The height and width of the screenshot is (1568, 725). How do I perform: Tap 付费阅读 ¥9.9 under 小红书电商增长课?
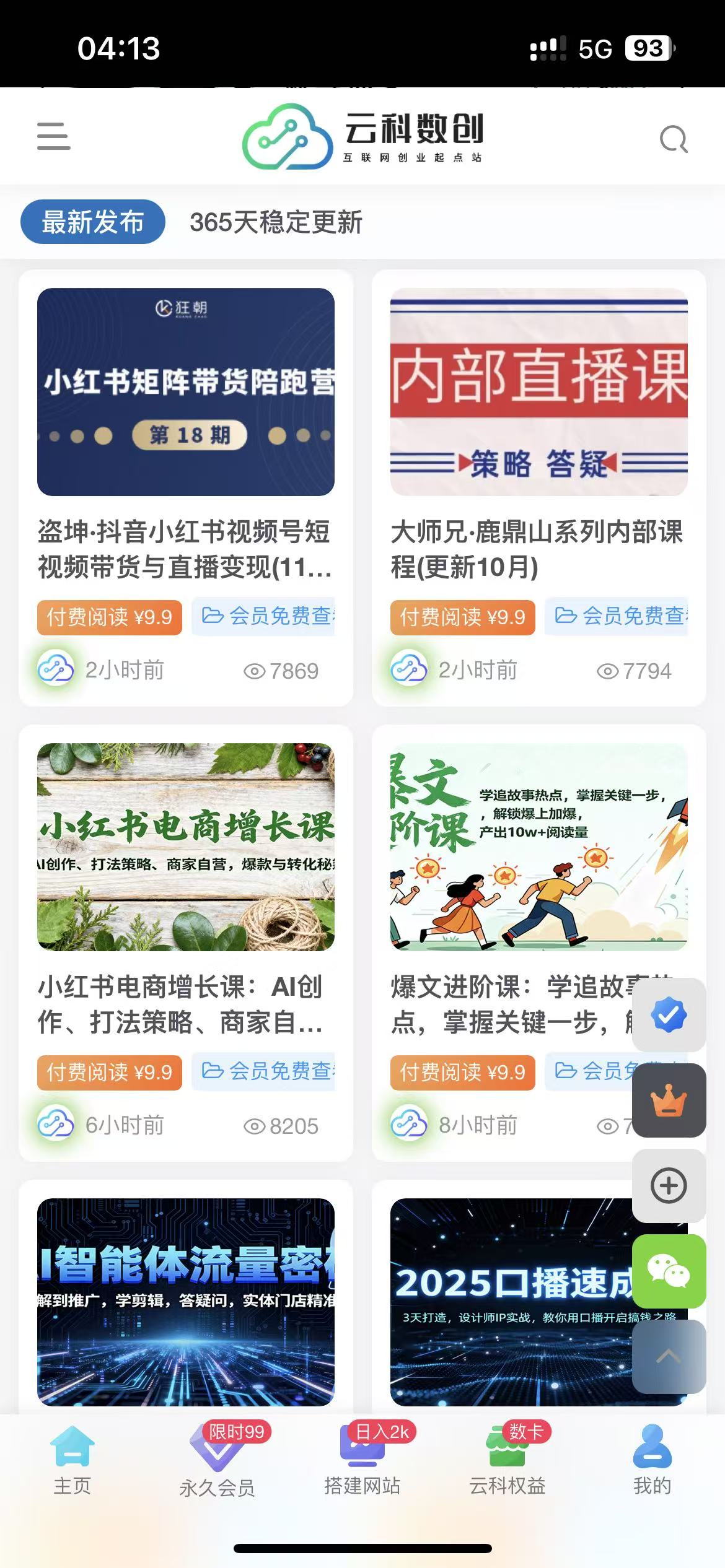(x=110, y=1072)
